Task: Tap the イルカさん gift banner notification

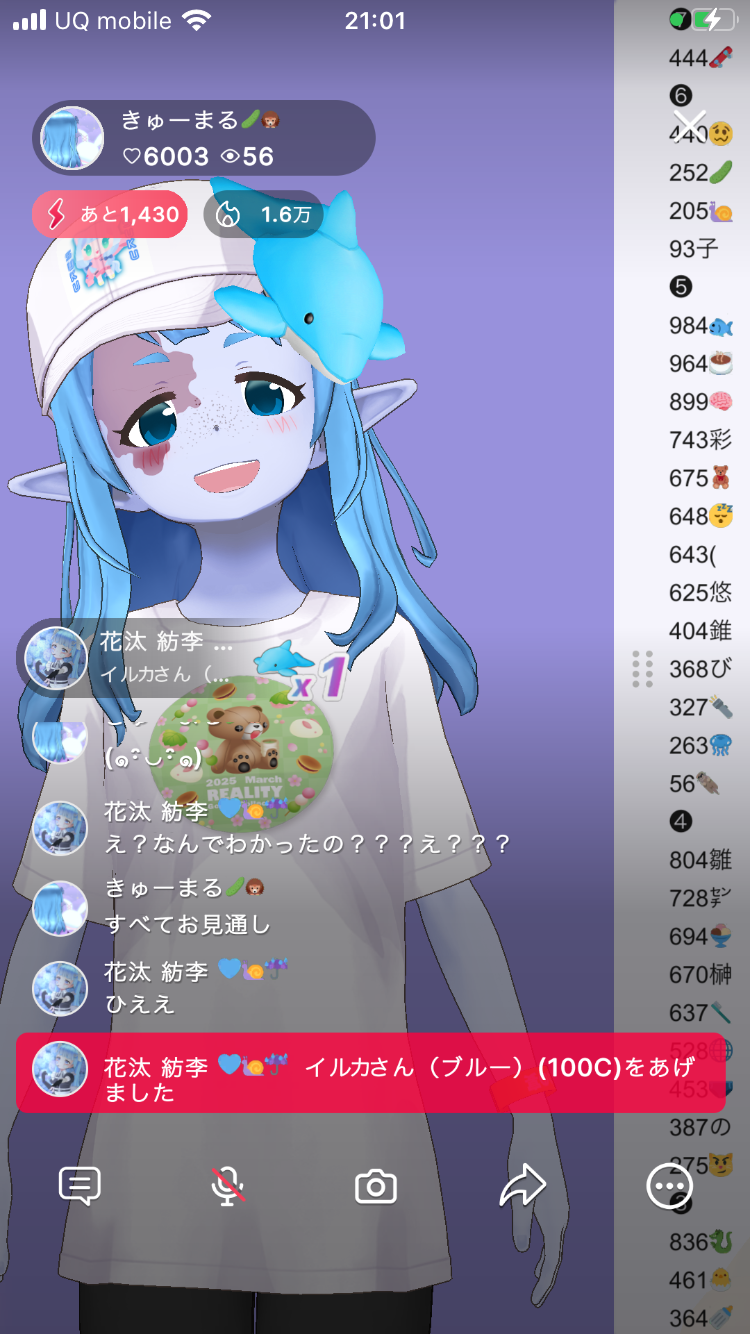Action: [370, 1073]
